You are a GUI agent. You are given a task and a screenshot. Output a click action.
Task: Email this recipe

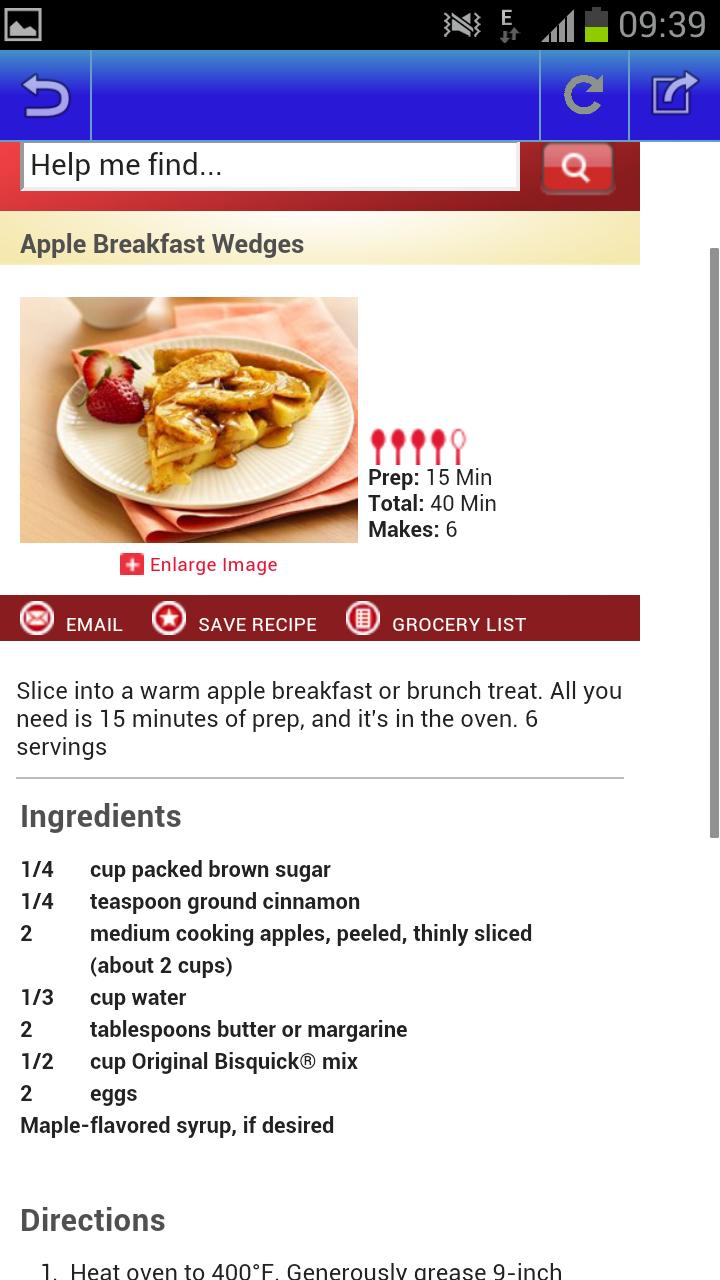[72, 621]
